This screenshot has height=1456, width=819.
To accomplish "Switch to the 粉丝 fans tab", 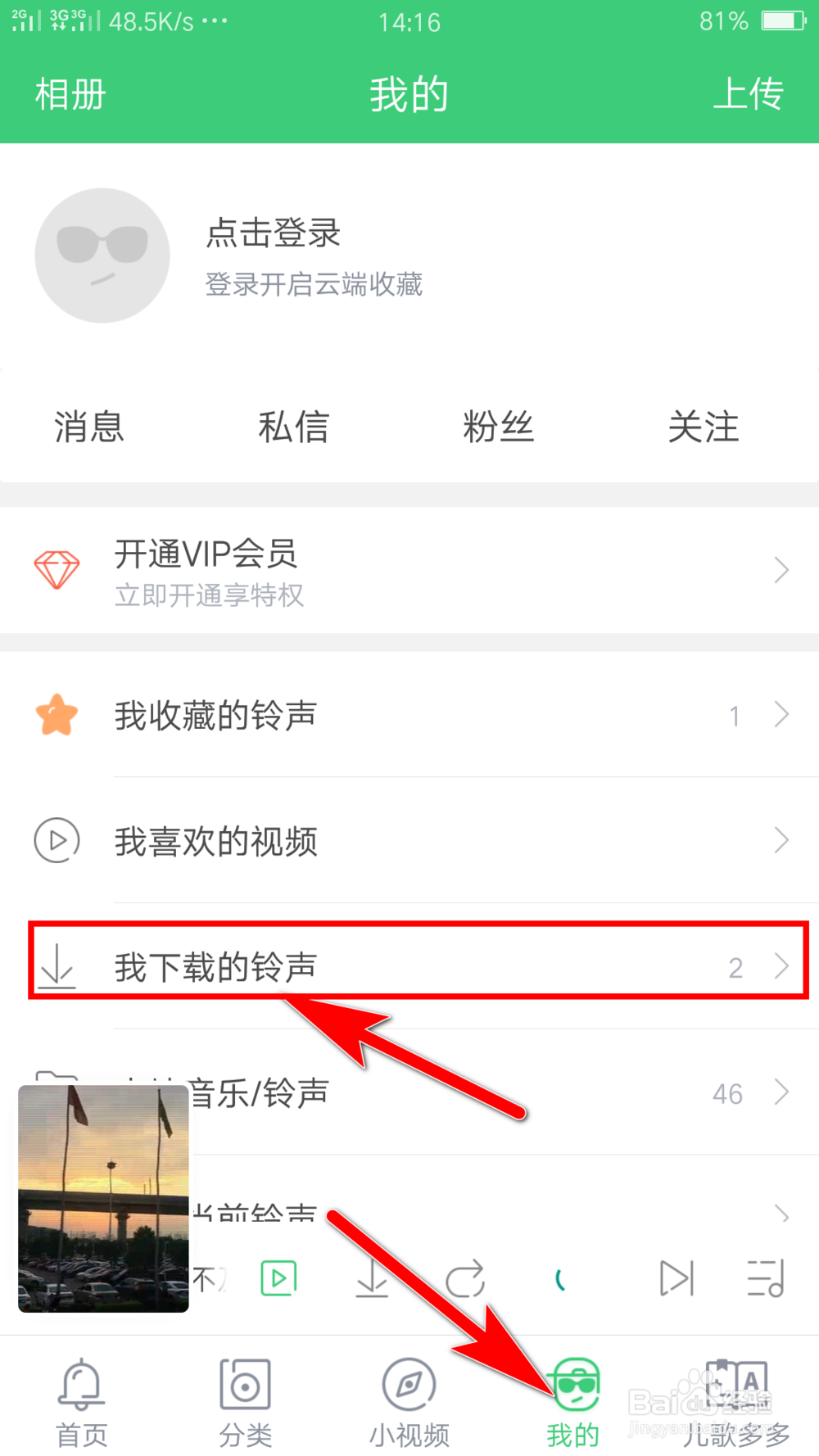I will pyautogui.click(x=498, y=426).
